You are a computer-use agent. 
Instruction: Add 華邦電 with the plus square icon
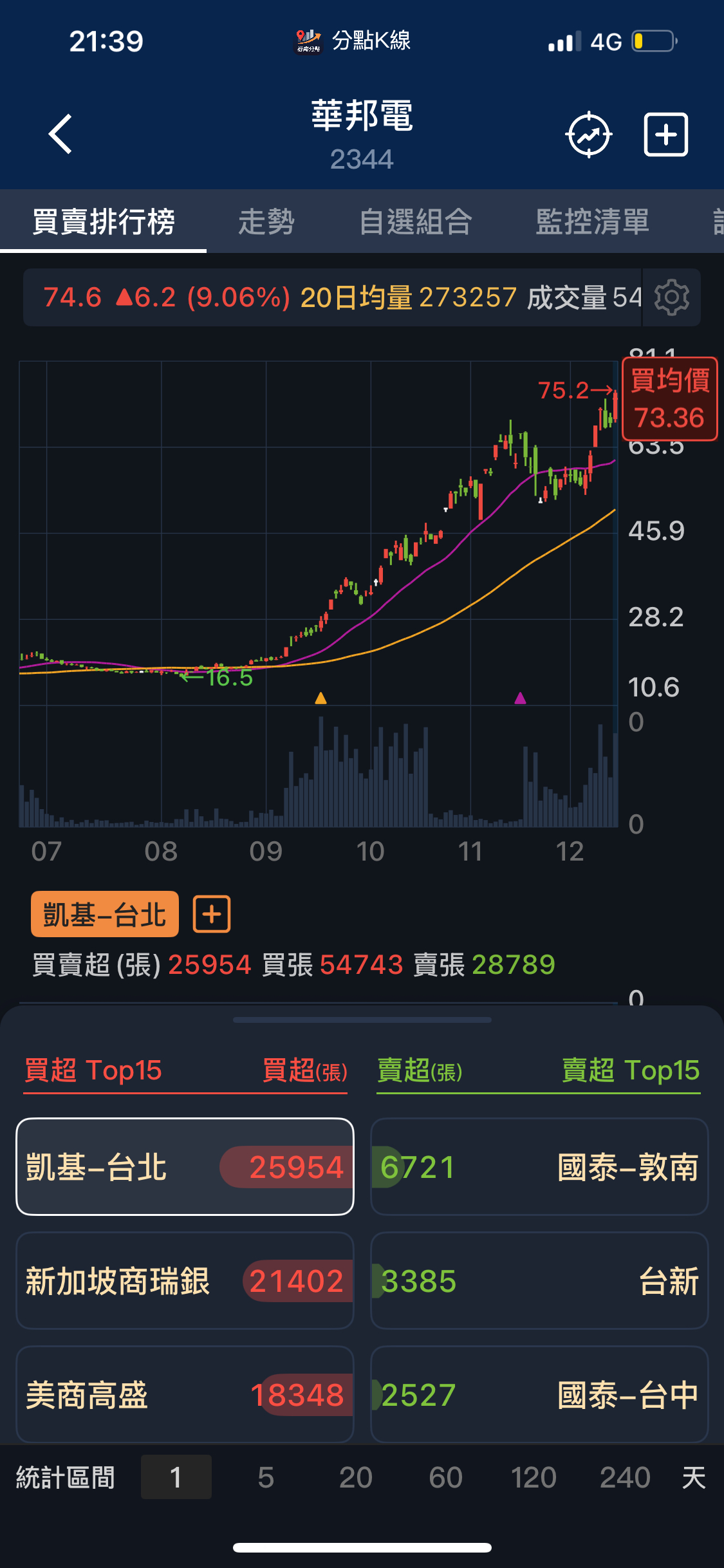point(666,135)
